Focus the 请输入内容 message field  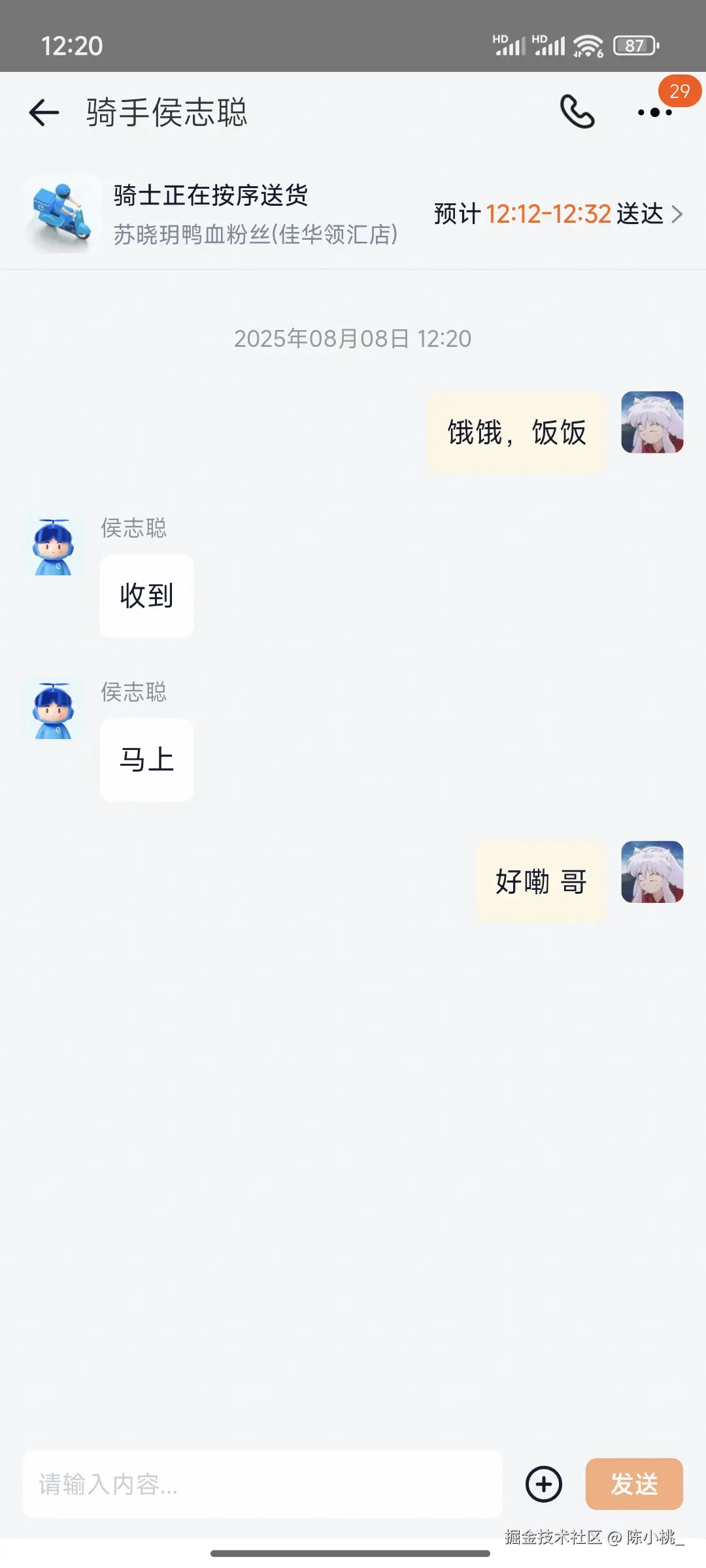coord(261,1484)
